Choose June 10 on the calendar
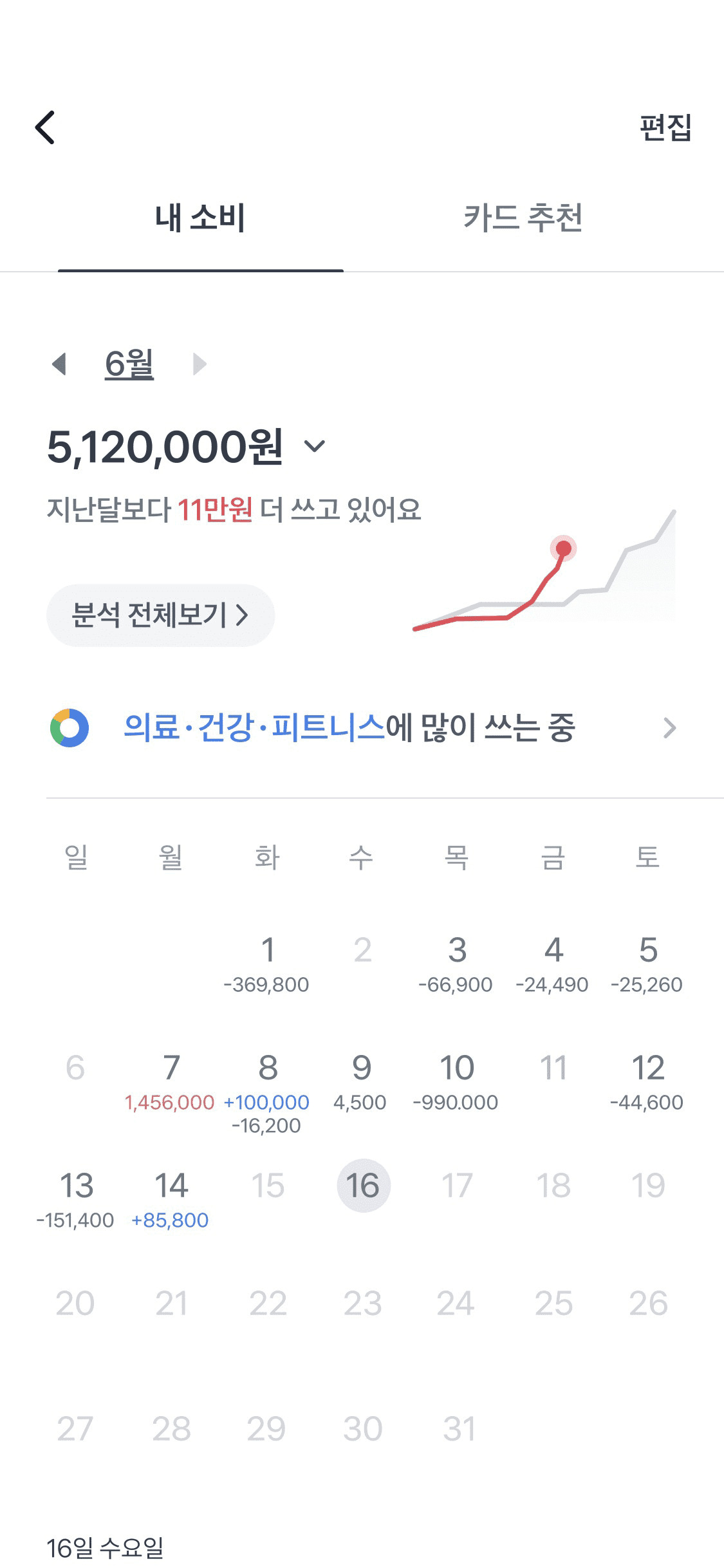724x1568 pixels. tap(456, 1080)
